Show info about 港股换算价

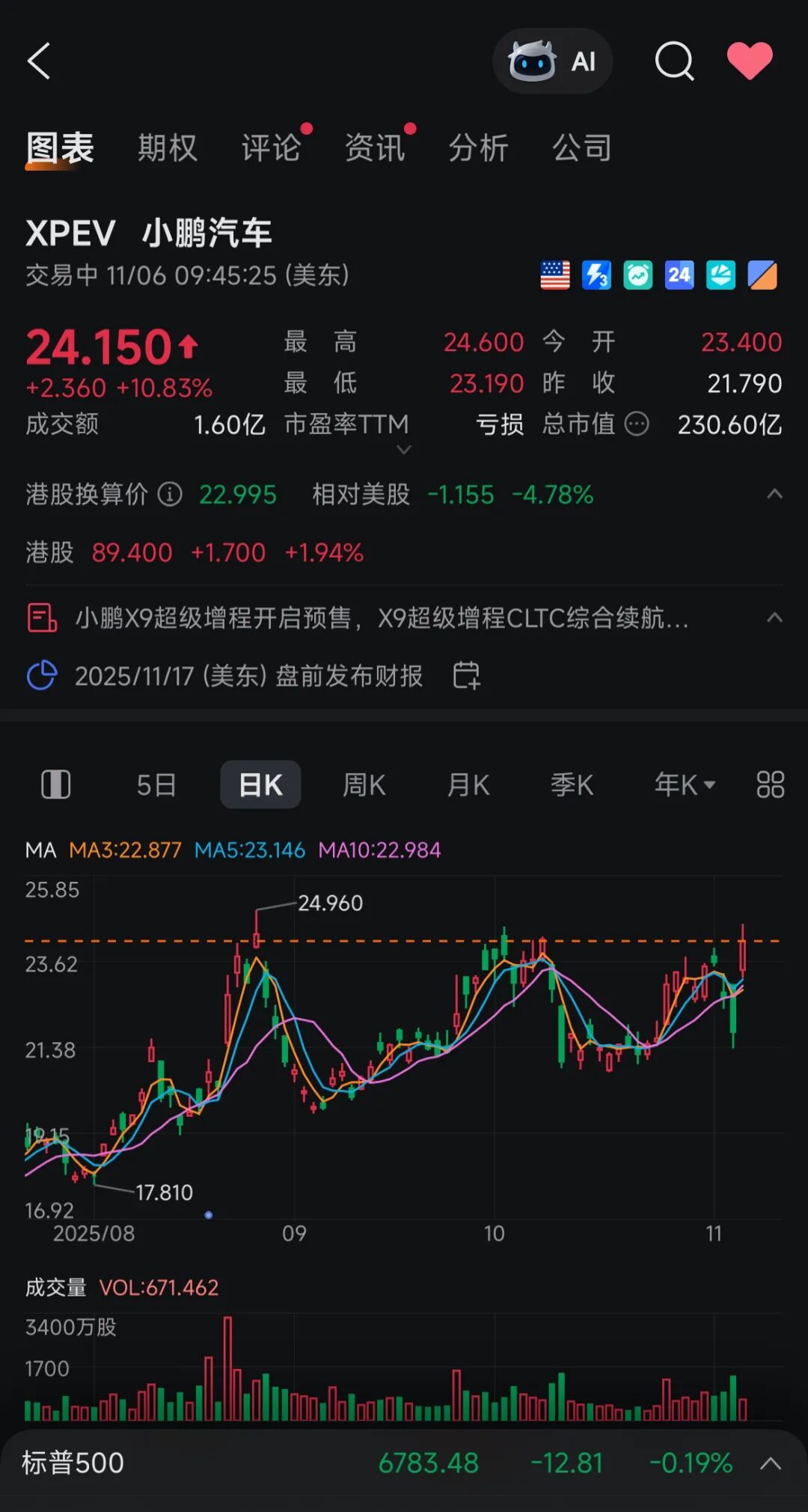click(x=171, y=494)
